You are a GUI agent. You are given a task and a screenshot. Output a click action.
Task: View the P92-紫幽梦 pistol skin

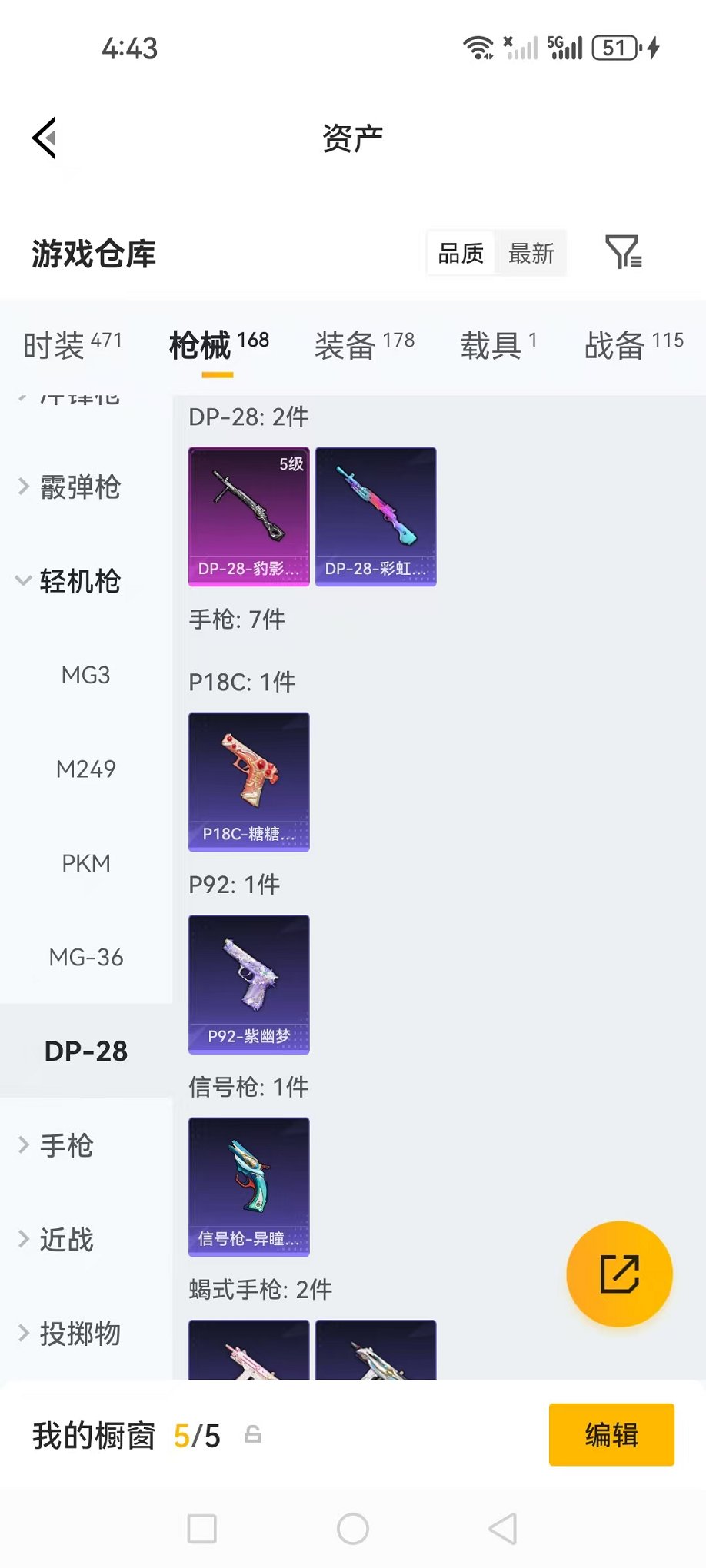pyautogui.click(x=248, y=984)
